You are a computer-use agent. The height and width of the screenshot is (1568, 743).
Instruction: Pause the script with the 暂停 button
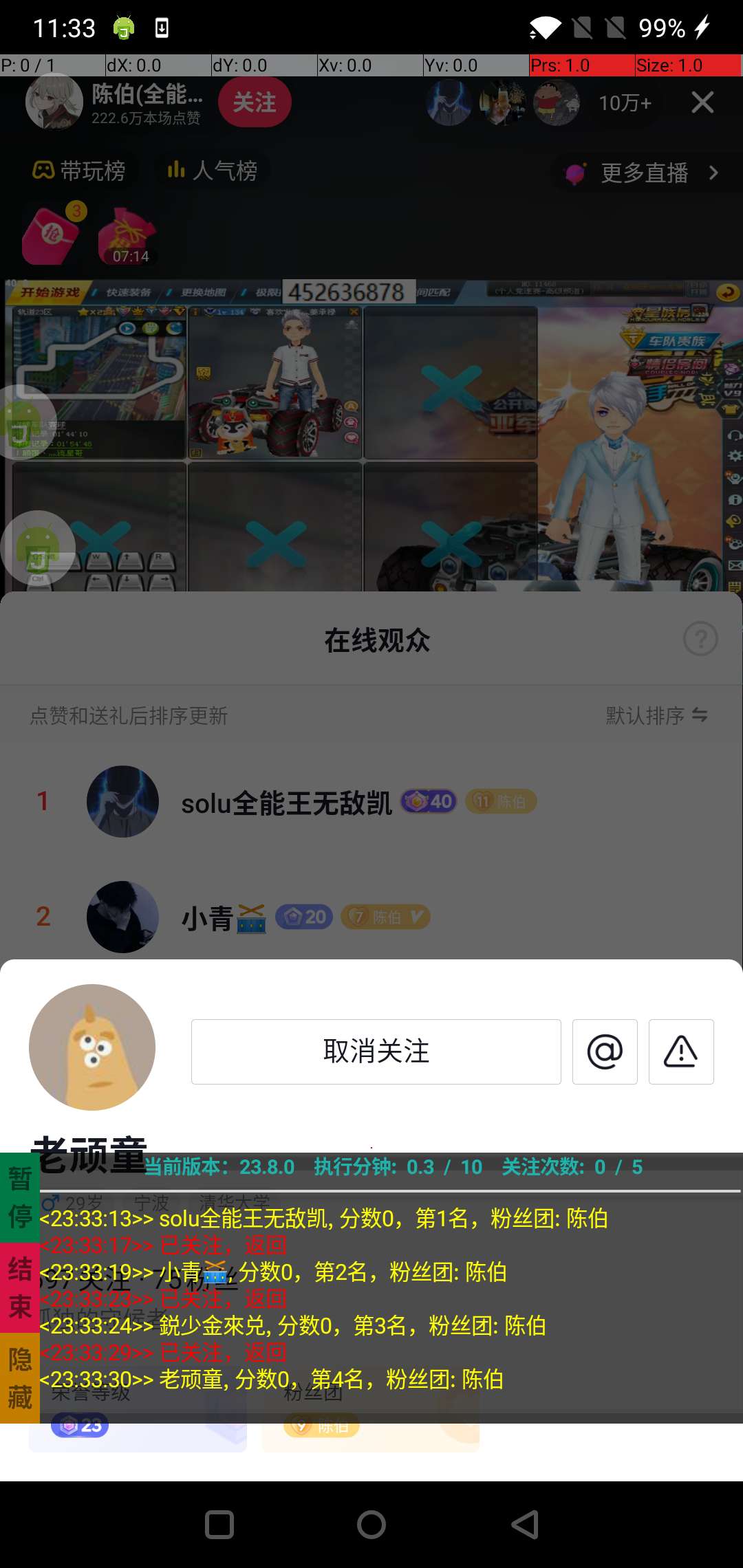20,1198
